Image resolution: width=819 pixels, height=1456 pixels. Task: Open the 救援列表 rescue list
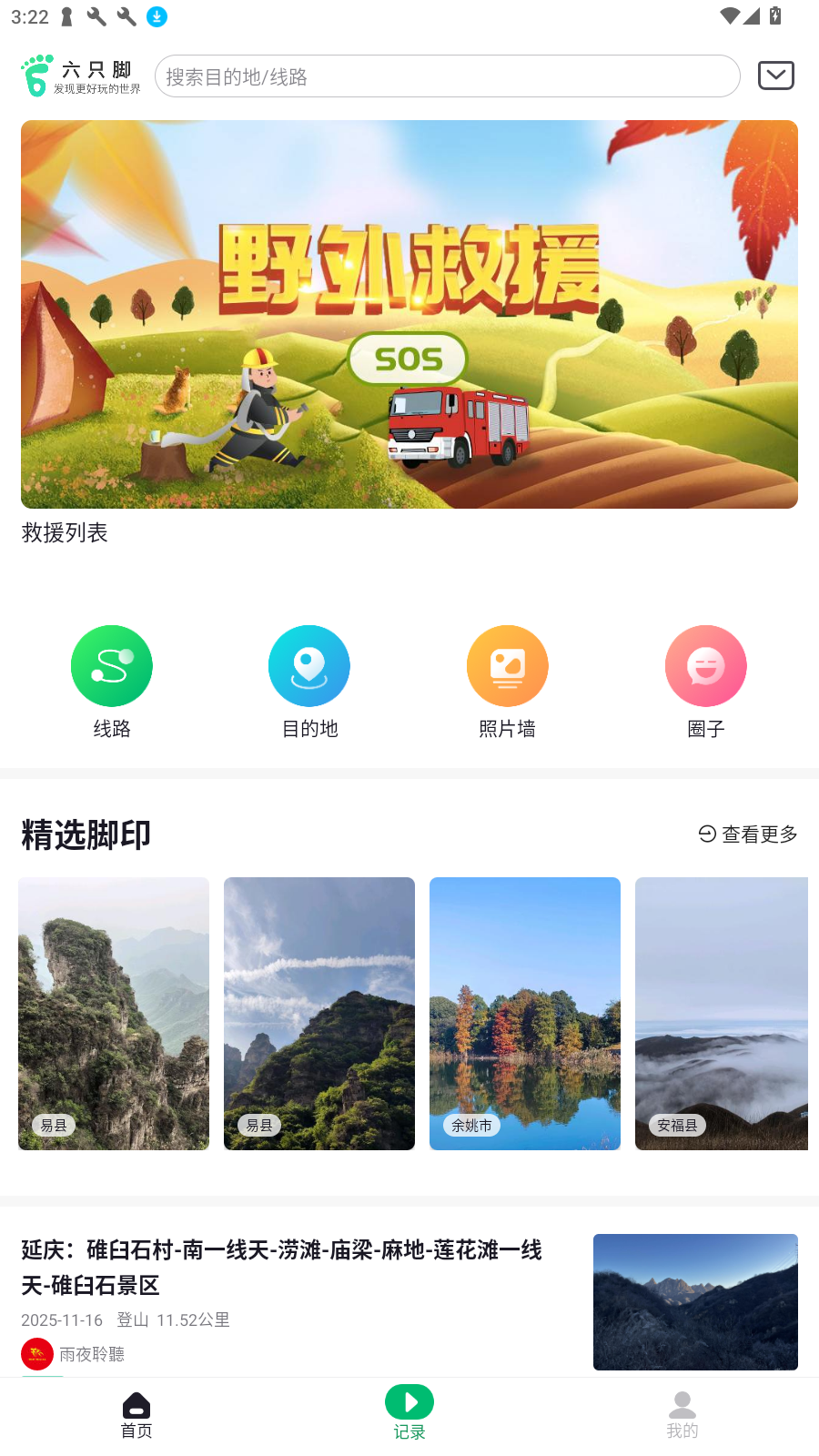pos(65,532)
